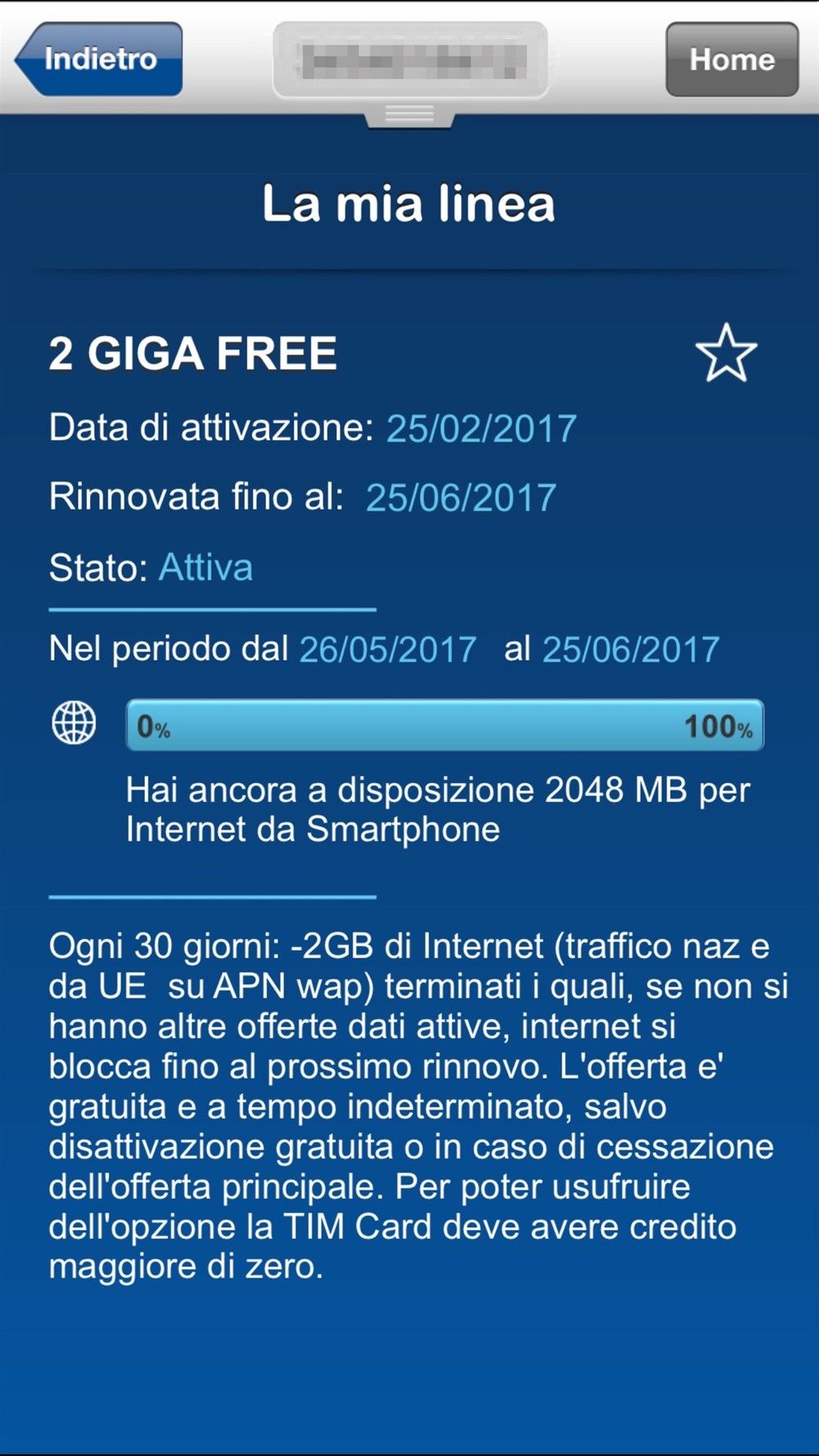Go back with the Indietro button
The image size is (819, 1456).
click(100, 59)
